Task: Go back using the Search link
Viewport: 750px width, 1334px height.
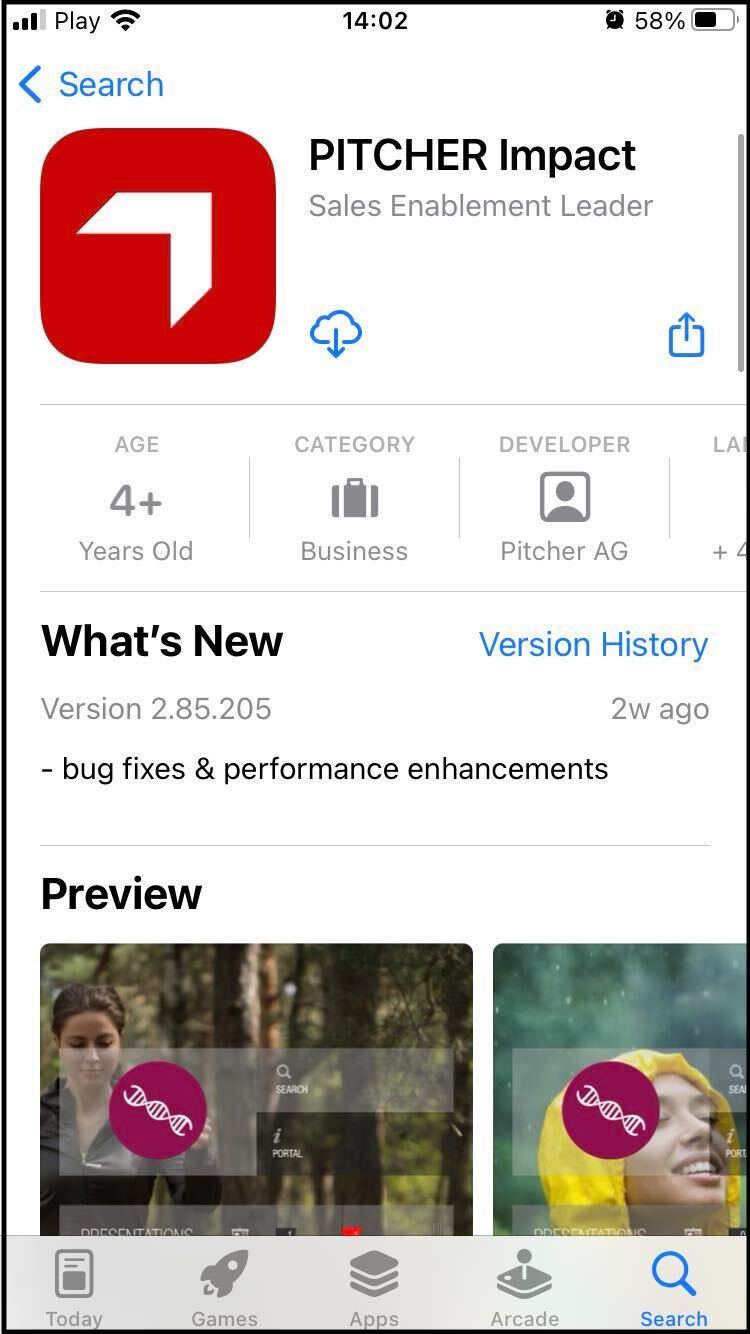Action: 111,85
